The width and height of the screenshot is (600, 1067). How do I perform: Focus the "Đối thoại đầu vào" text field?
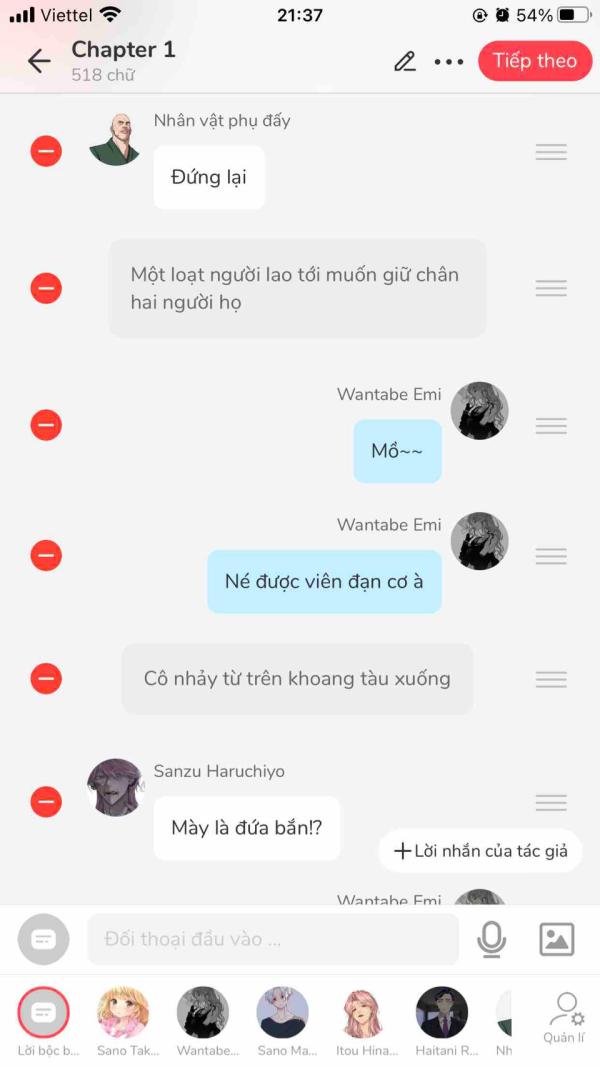pyautogui.click(x=272, y=939)
